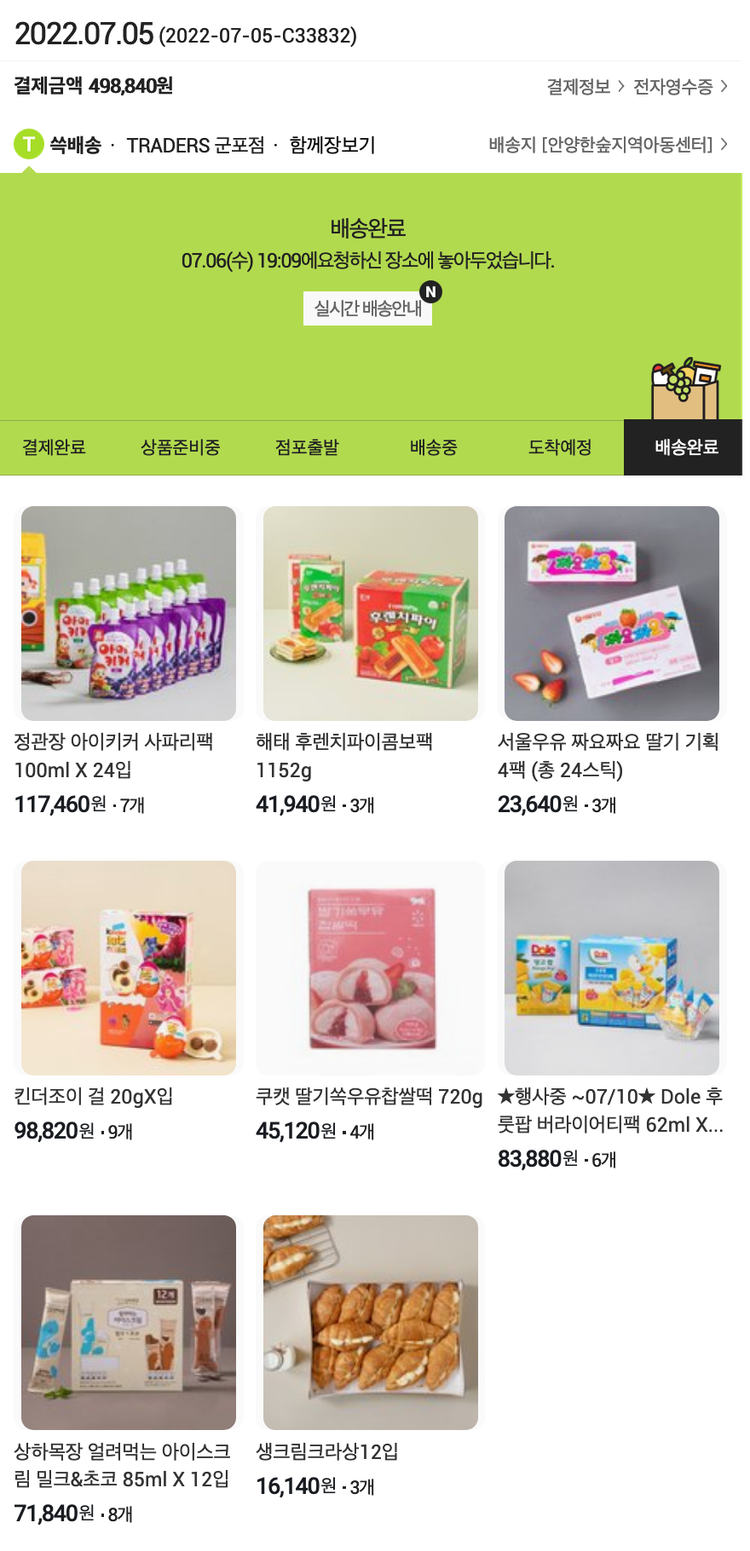
Task: Tap the 실시간 배송안내 button
Action: 368,308
